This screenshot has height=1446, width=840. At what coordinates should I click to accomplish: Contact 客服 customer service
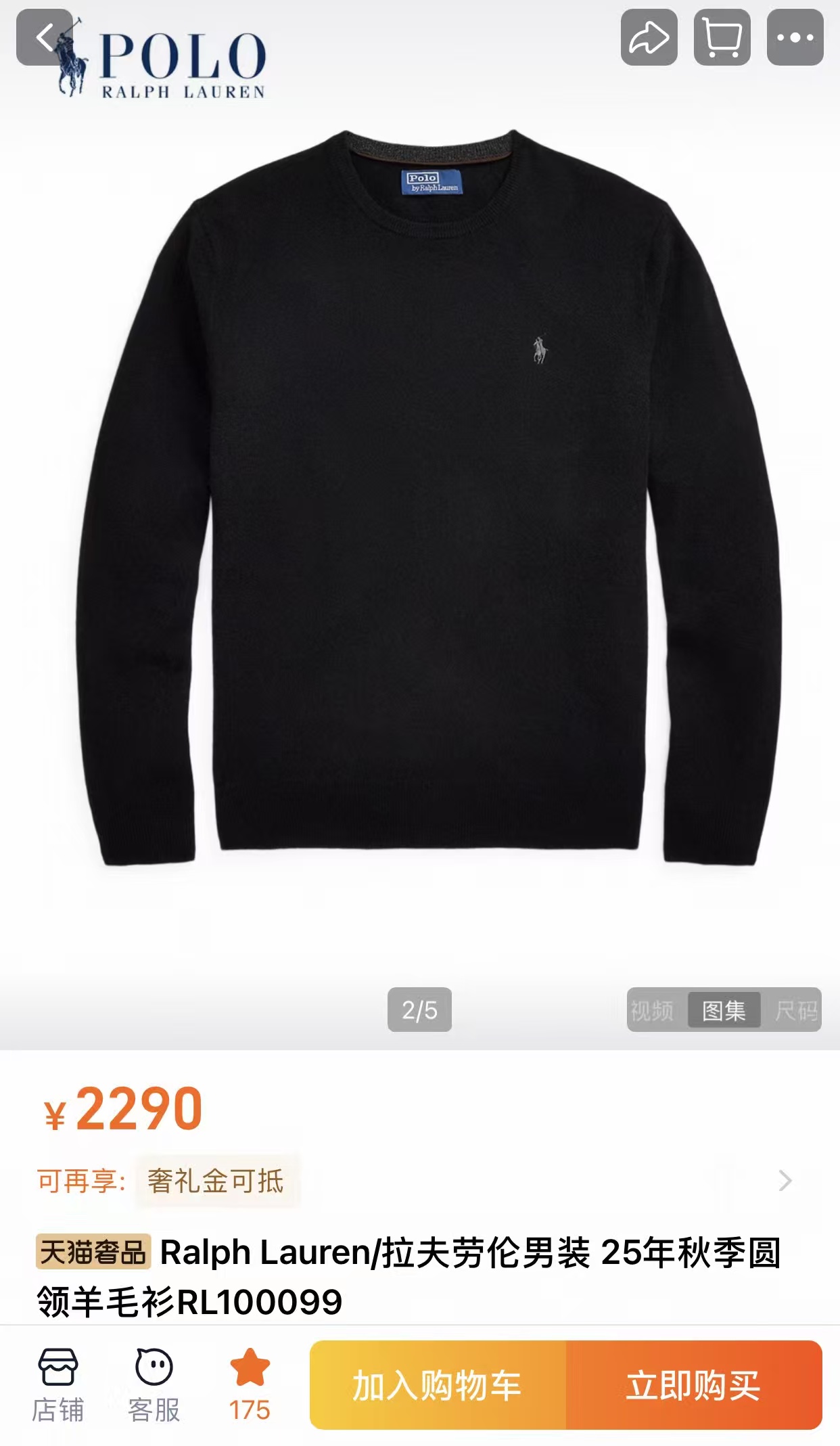[x=154, y=1385]
